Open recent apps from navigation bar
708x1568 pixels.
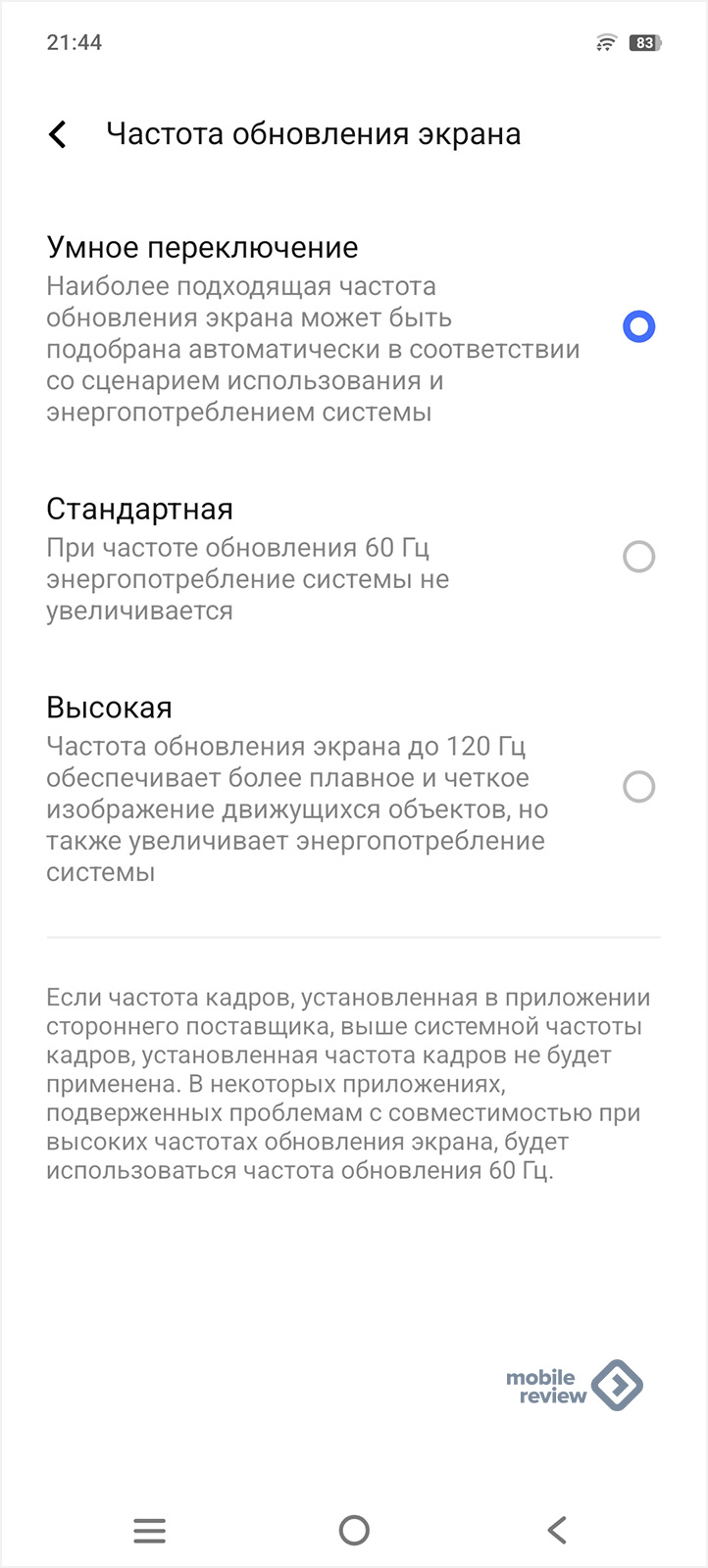[x=149, y=1530]
